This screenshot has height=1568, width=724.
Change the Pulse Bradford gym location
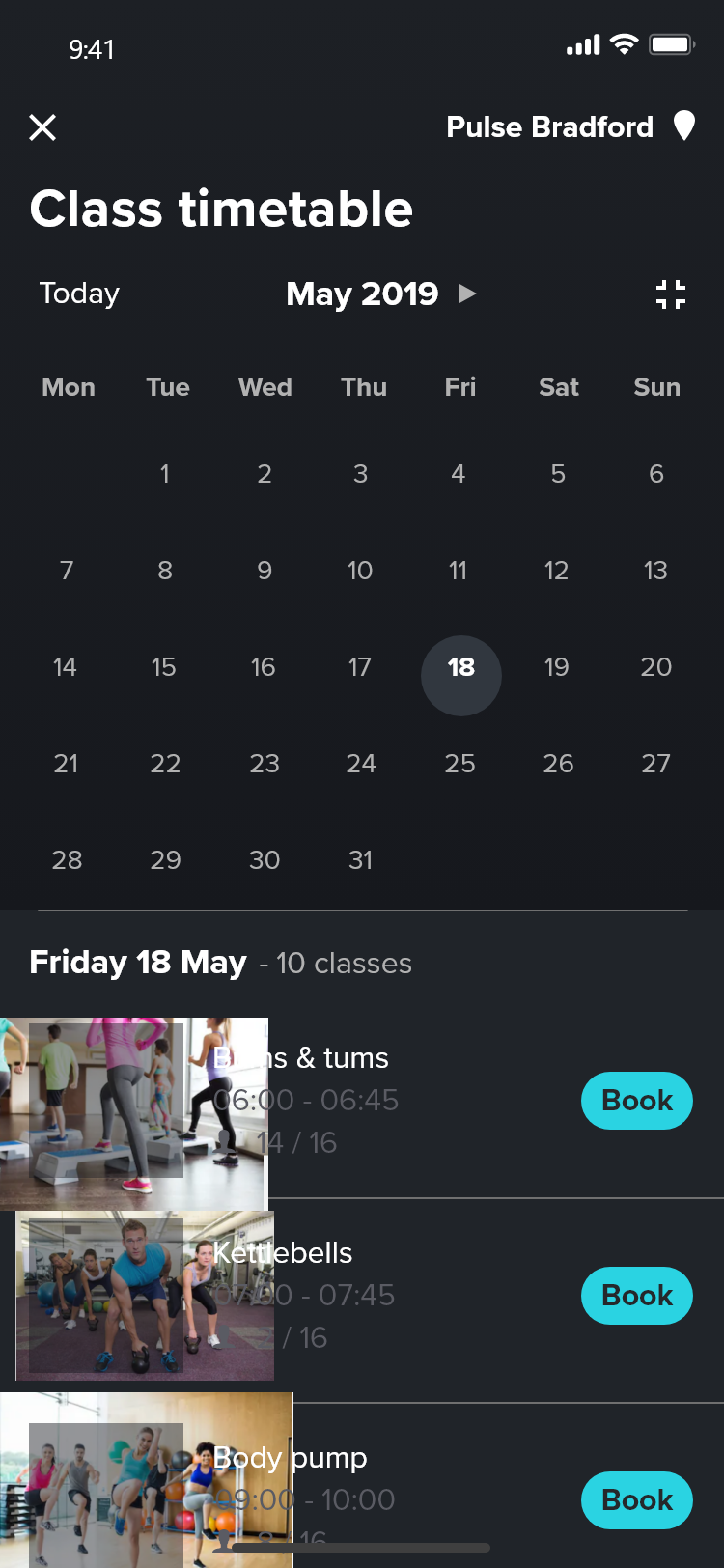[570, 127]
